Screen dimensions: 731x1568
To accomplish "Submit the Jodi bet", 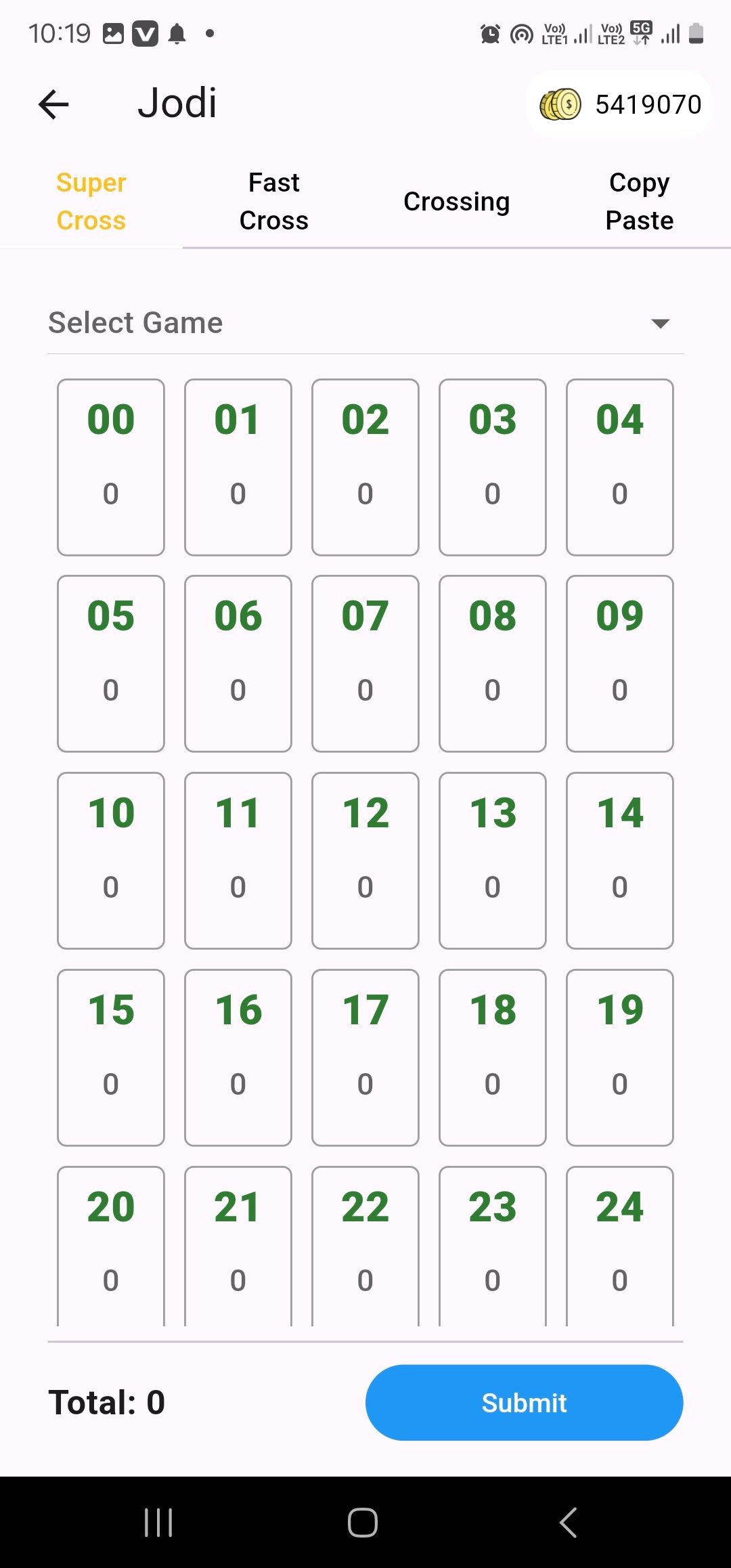I will (x=524, y=1403).
